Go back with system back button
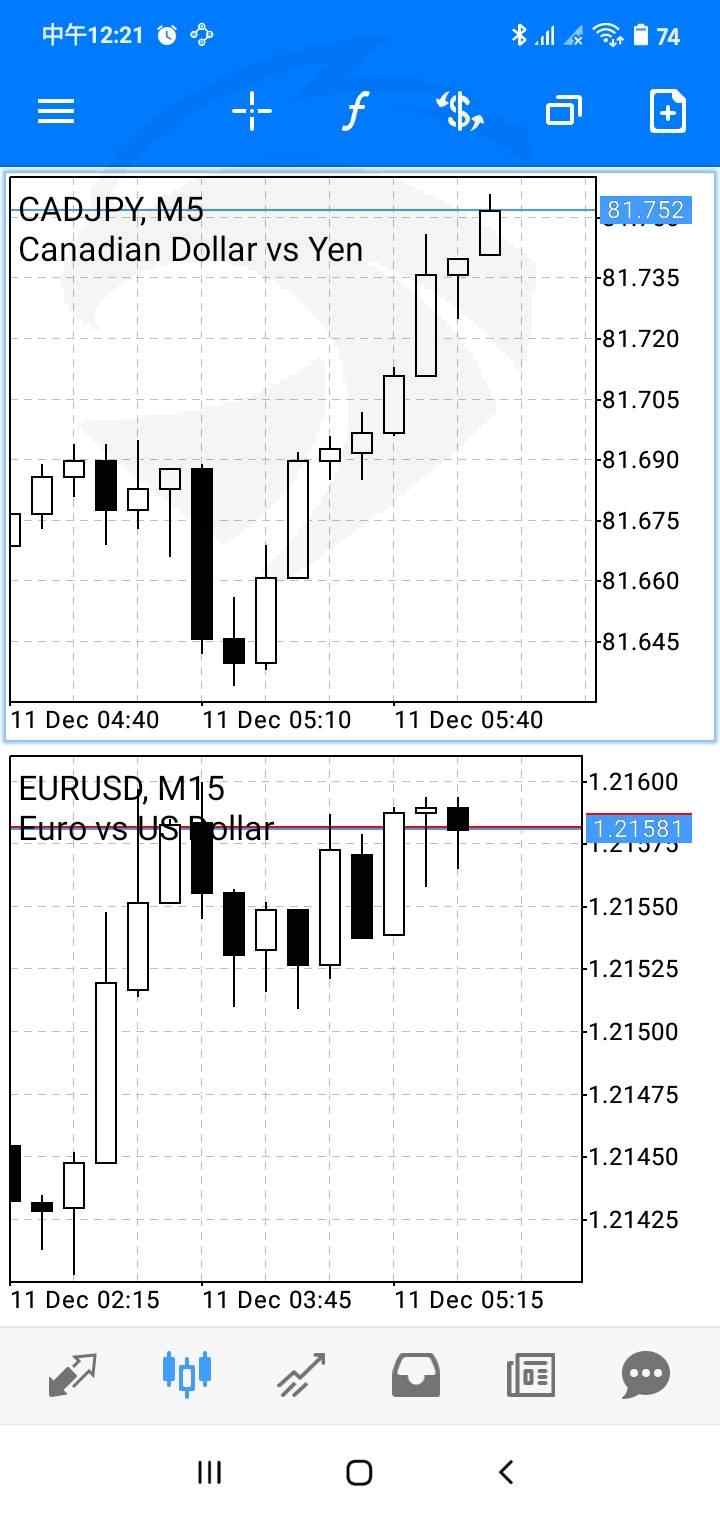This screenshot has width=720, height=1520. (506, 1471)
